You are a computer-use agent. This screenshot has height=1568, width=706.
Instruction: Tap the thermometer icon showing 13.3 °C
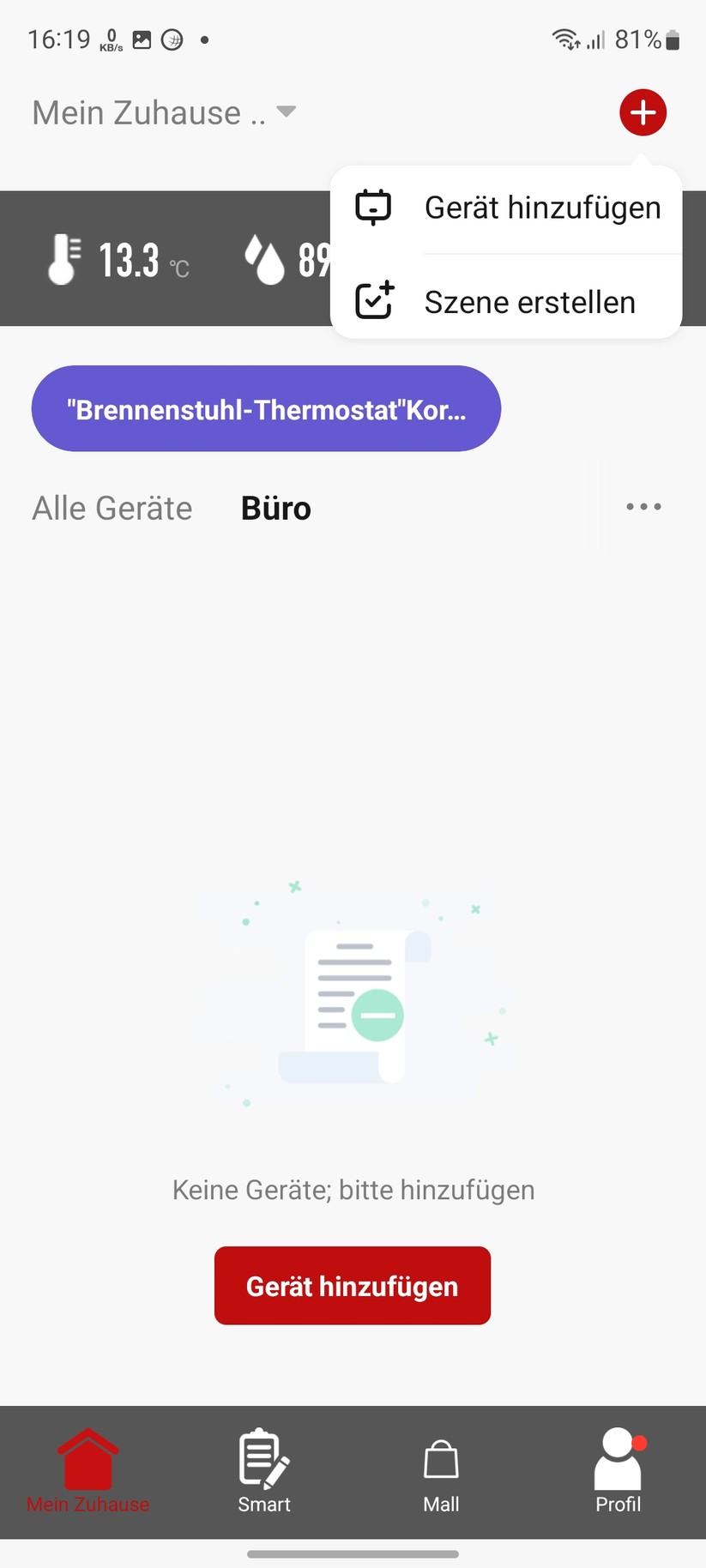click(63, 258)
